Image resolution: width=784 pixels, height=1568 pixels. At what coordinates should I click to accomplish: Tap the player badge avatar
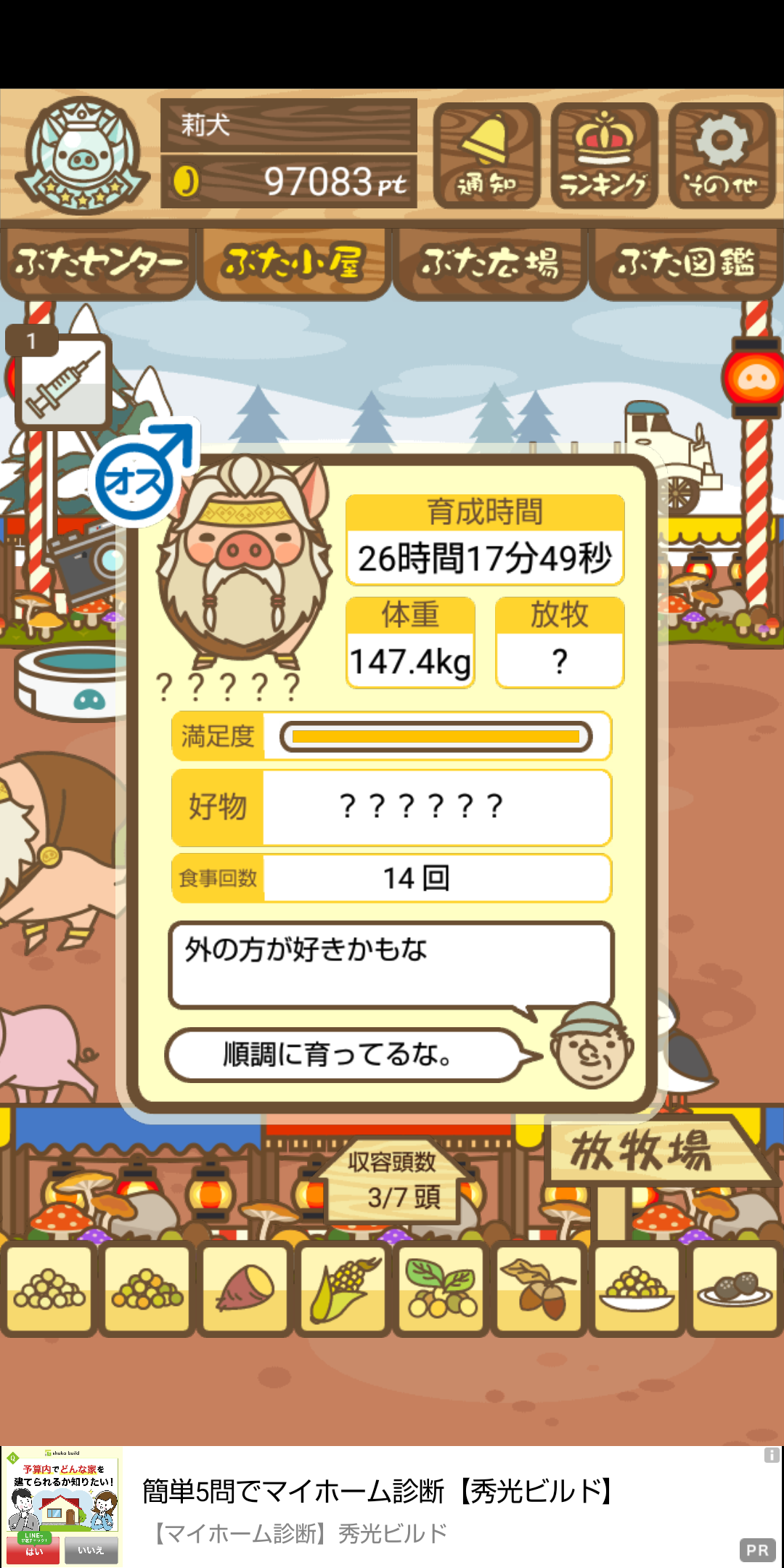click(82, 155)
